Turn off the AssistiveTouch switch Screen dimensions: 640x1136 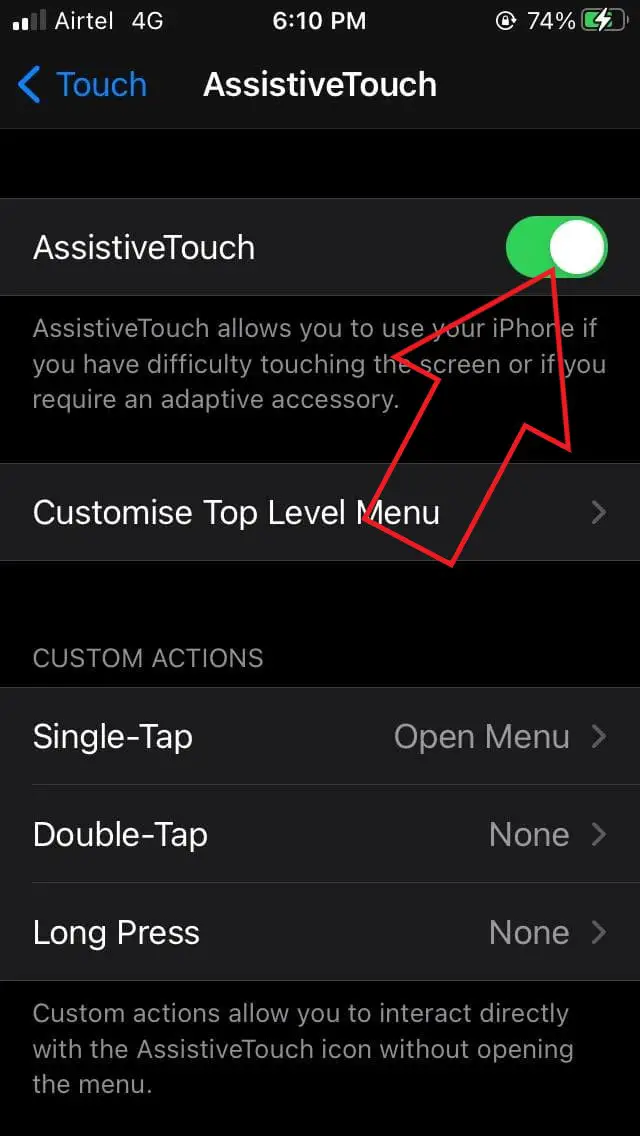click(x=557, y=247)
